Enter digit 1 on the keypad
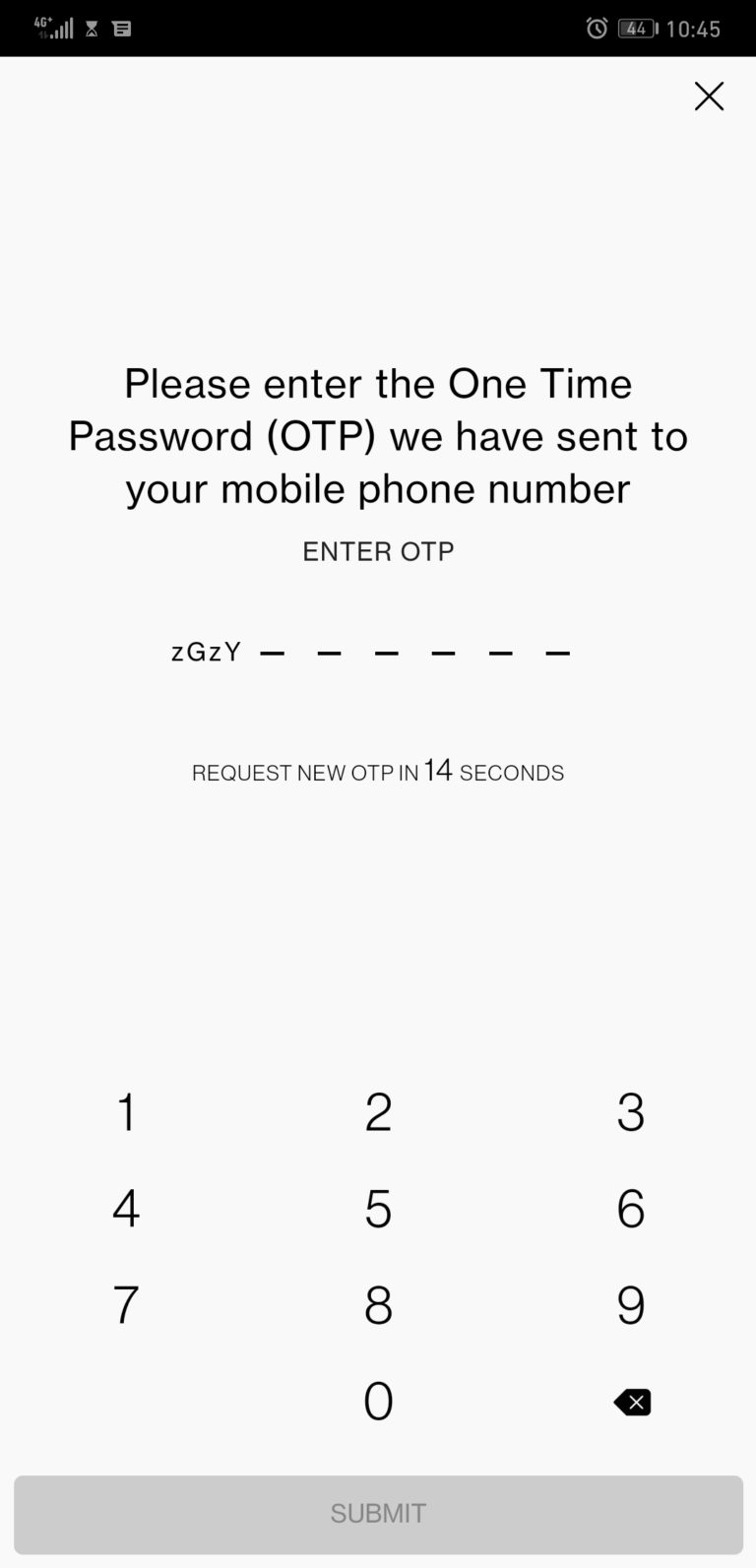The width and height of the screenshot is (756, 1568). tap(126, 1112)
